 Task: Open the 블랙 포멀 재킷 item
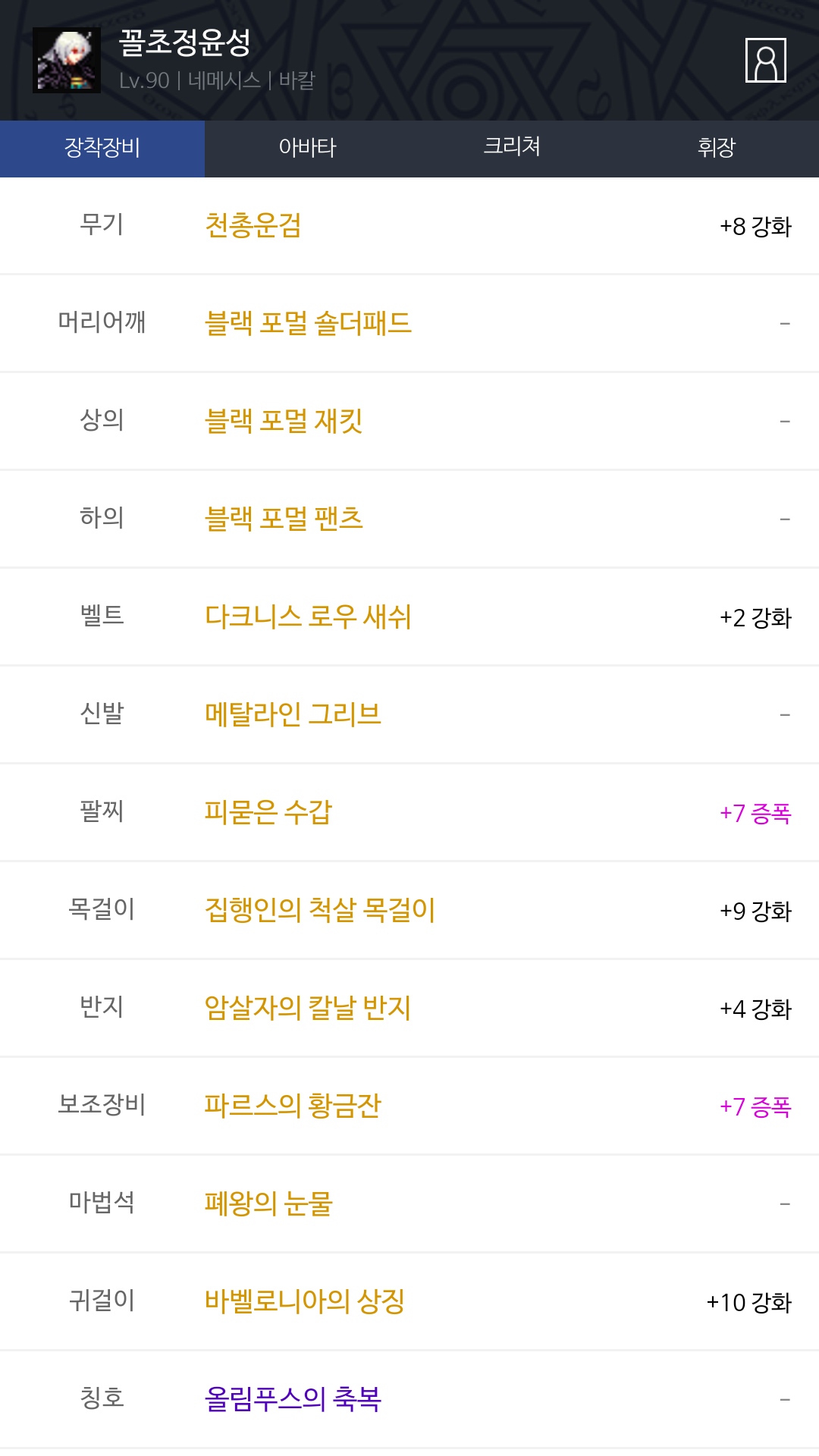click(x=284, y=421)
